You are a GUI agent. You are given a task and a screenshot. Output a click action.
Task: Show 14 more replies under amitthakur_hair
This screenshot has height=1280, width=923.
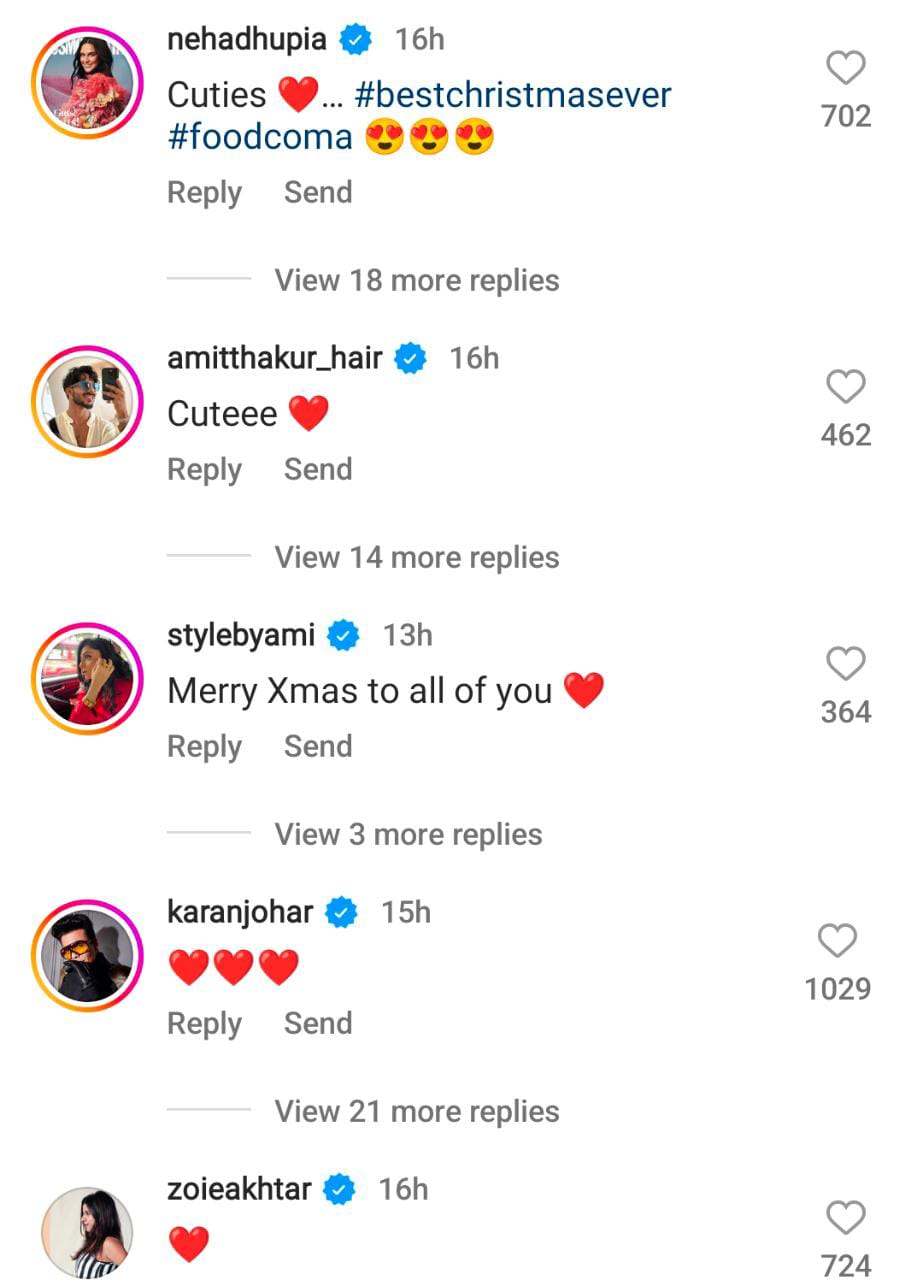click(416, 557)
